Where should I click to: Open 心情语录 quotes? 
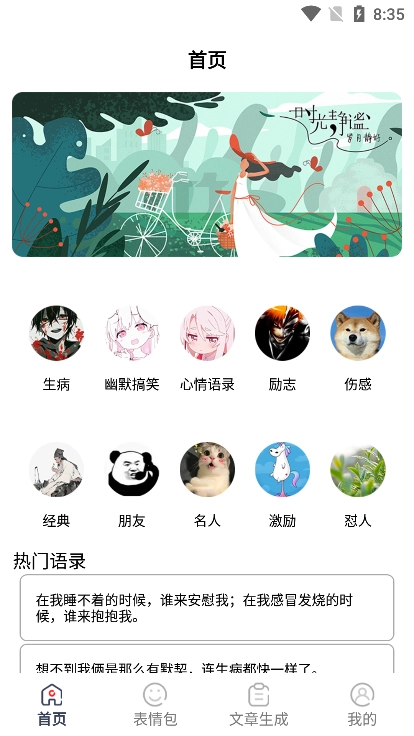click(207, 349)
